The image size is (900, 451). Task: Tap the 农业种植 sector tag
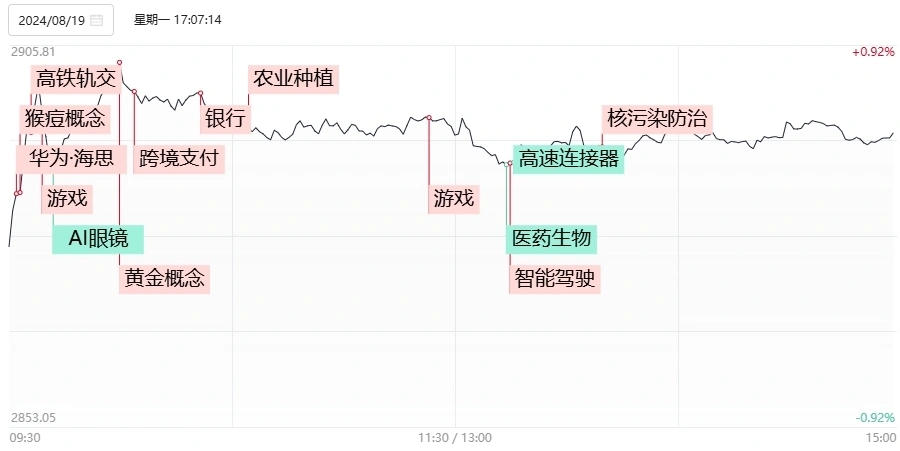pyautogui.click(x=293, y=79)
